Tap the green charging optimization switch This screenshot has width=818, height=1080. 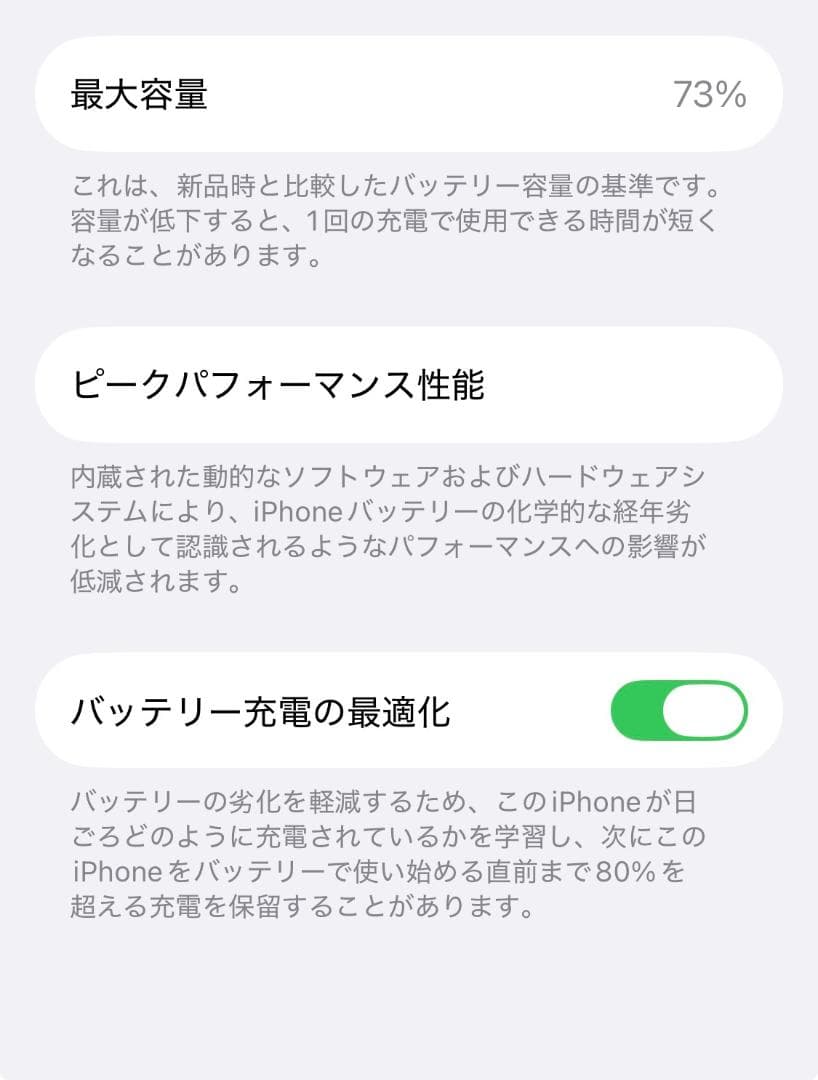pos(680,709)
